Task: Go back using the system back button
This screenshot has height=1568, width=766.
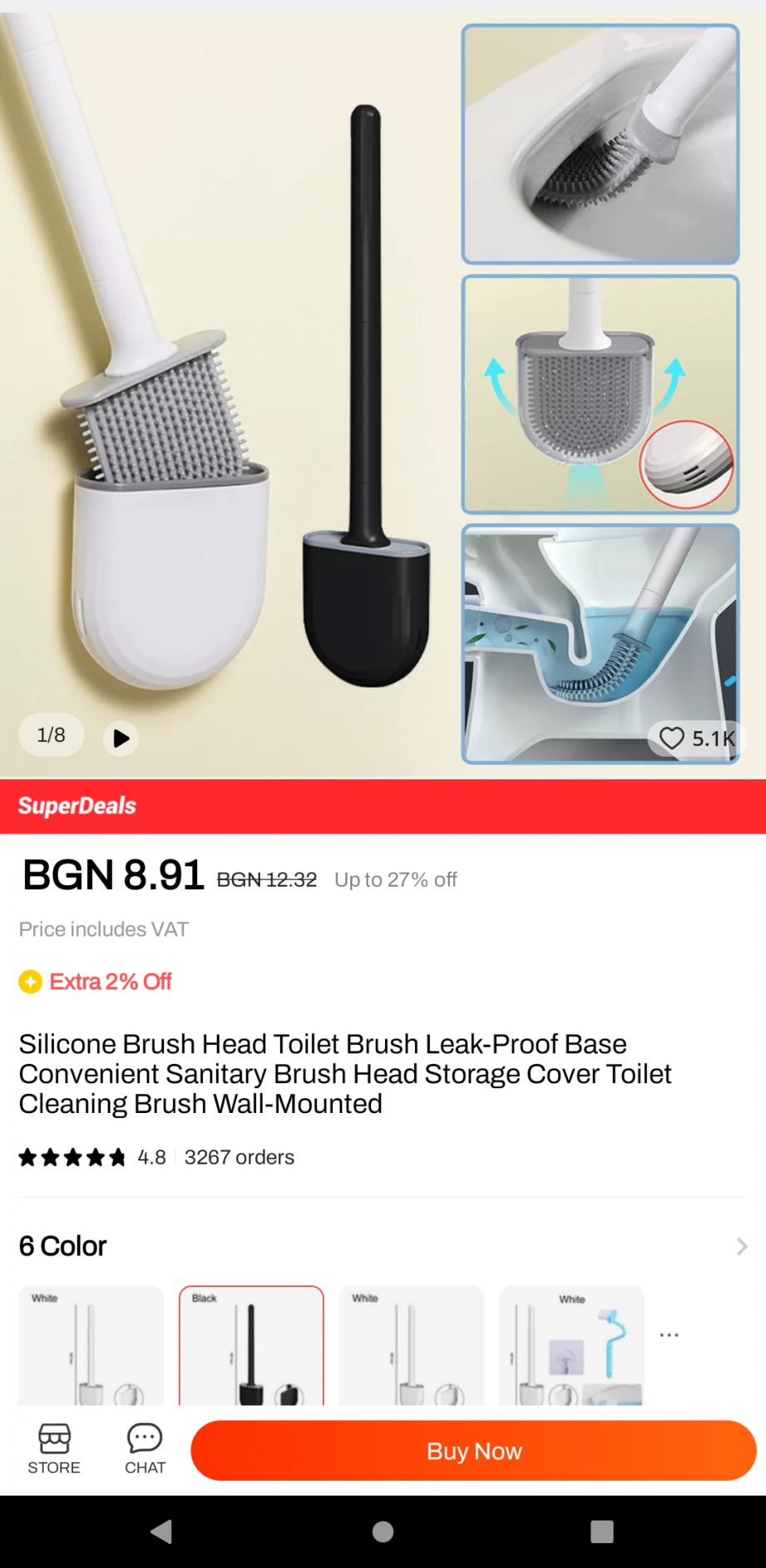Action: click(x=161, y=1531)
